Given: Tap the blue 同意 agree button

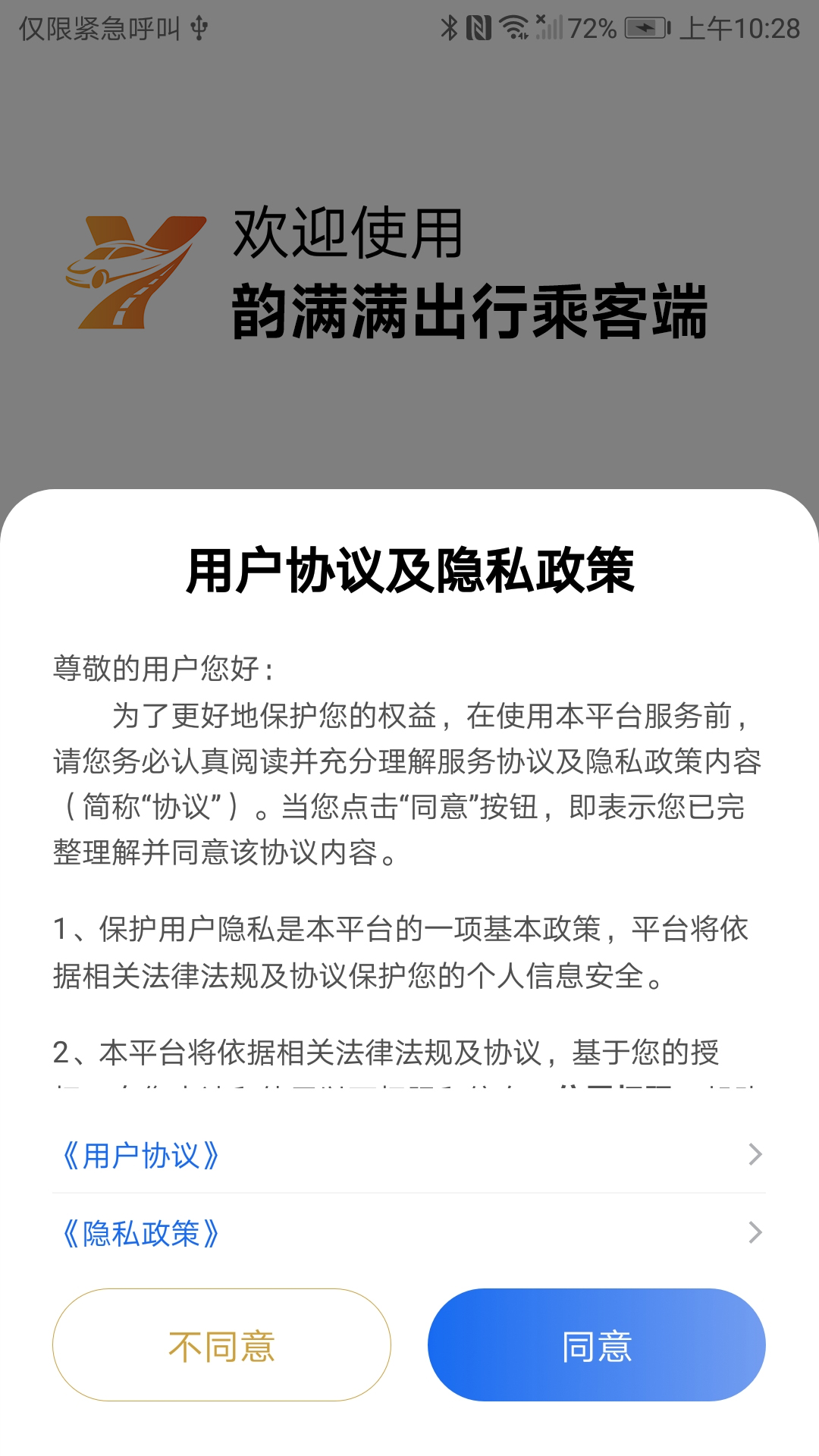Looking at the screenshot, I should point(596,1343).
